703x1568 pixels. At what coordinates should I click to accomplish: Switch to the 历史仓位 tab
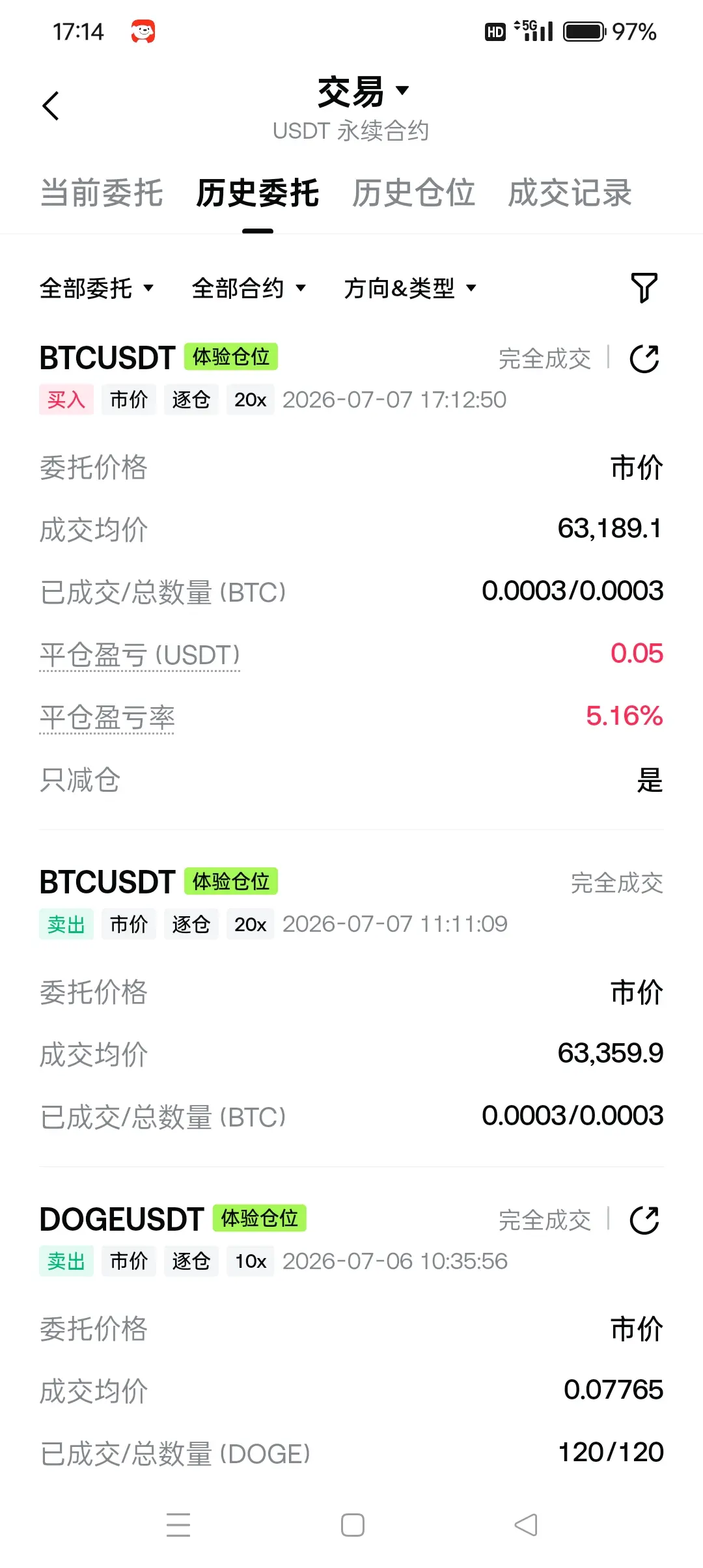(x=414, y=193)
